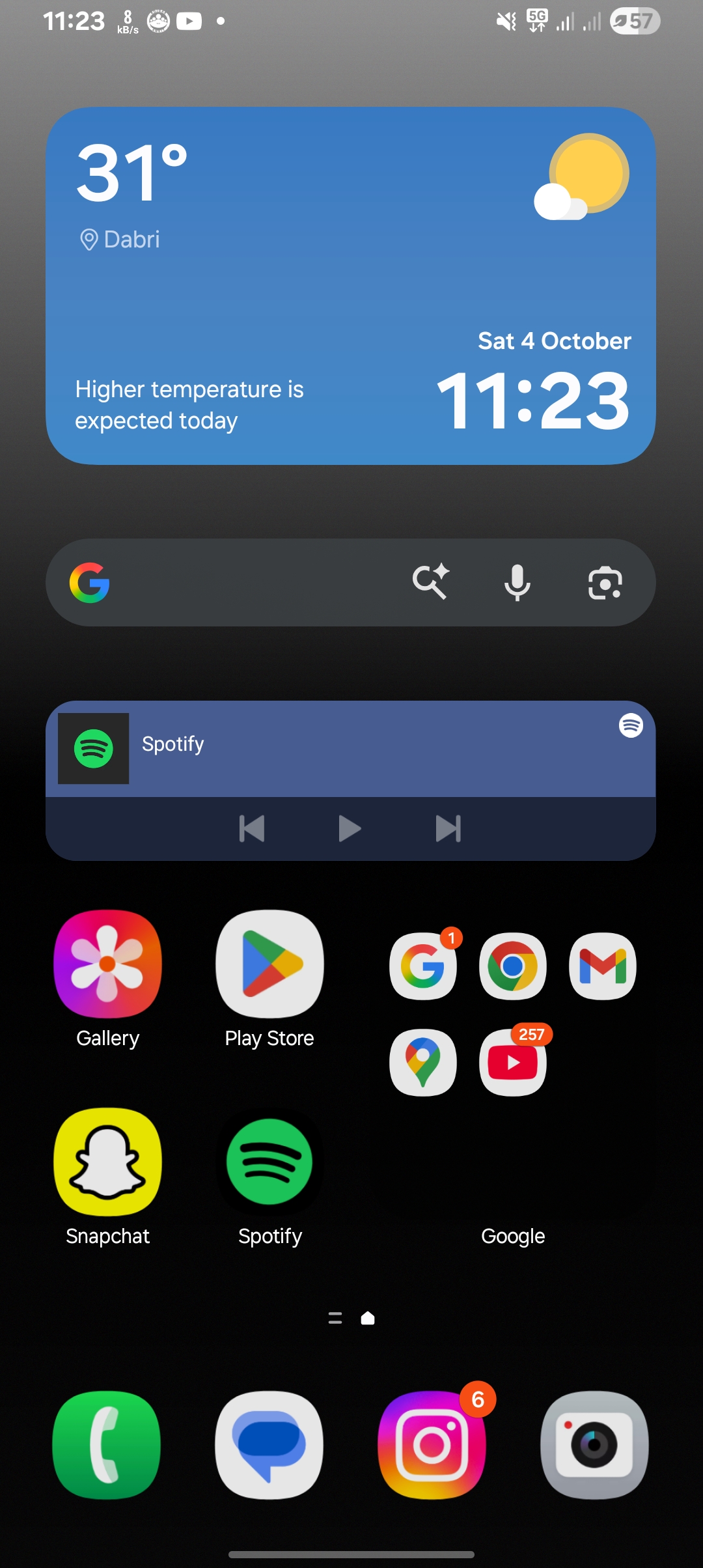Screen dimensions: 703x1568
Task: Start a Google voice search
Action: coord(517,582)
